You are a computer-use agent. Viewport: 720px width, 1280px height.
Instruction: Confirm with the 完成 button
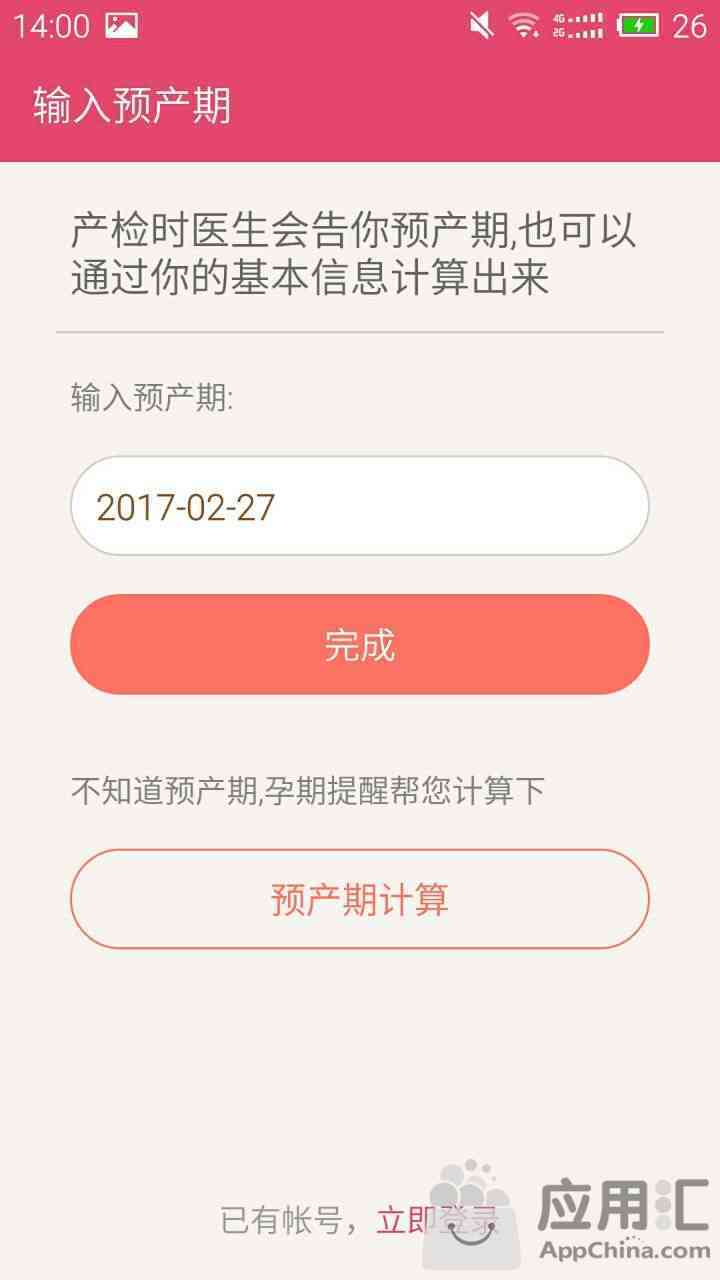click(359, 645)
